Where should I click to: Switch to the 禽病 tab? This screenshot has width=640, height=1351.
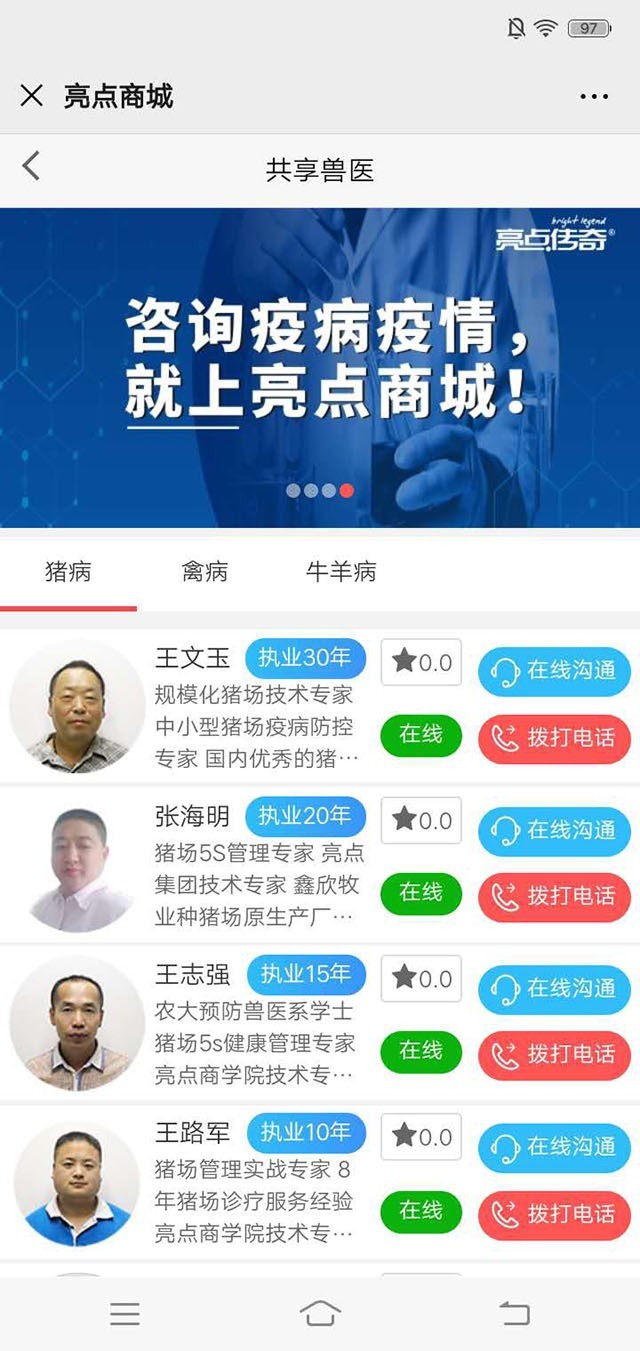click(205, 572)
